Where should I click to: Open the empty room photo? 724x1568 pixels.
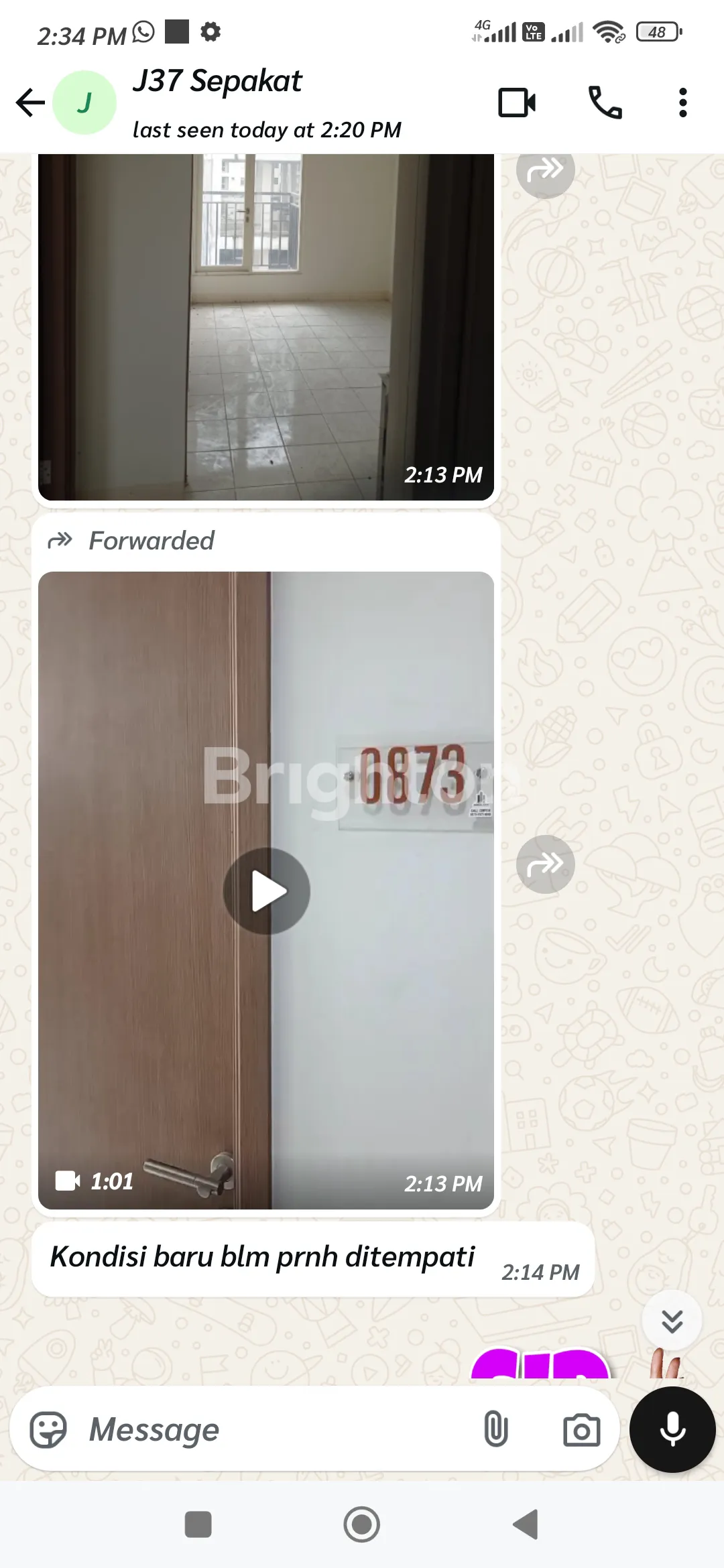tap(266, 326)
